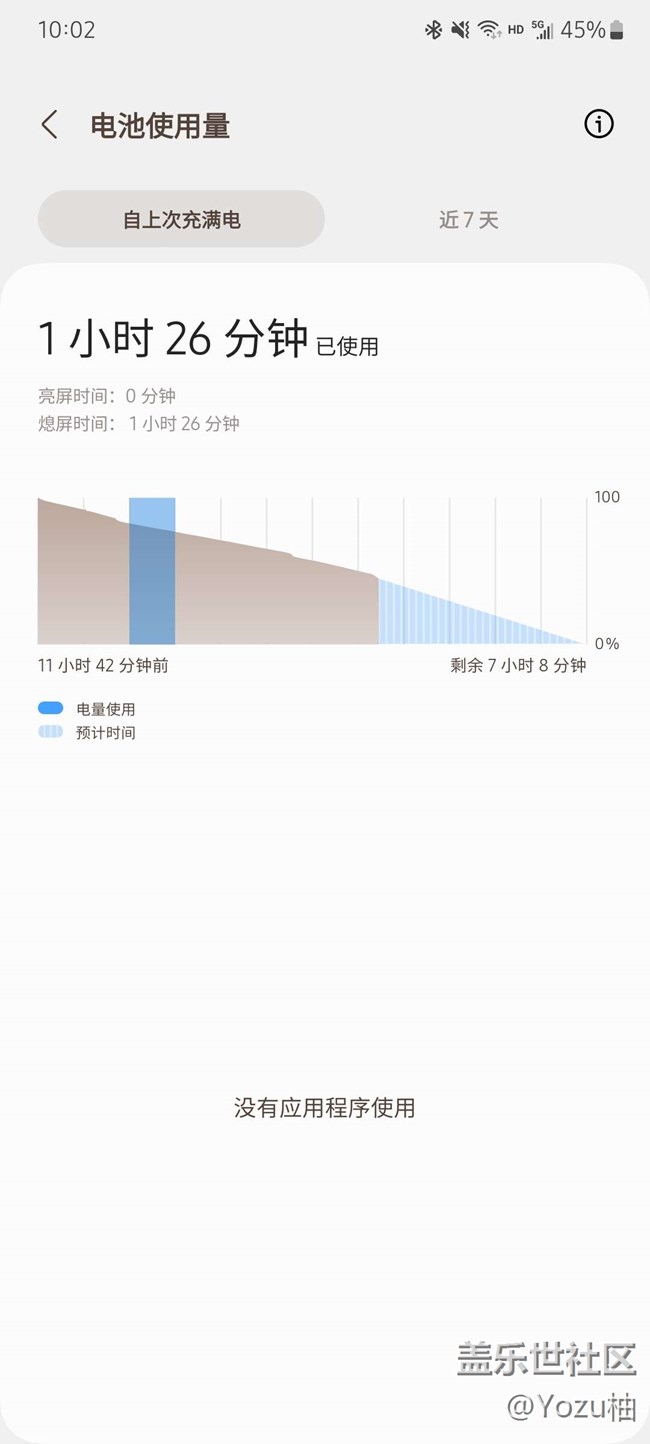
Task: Switch to the 近7天 tab
Action: tap(468, 219)
